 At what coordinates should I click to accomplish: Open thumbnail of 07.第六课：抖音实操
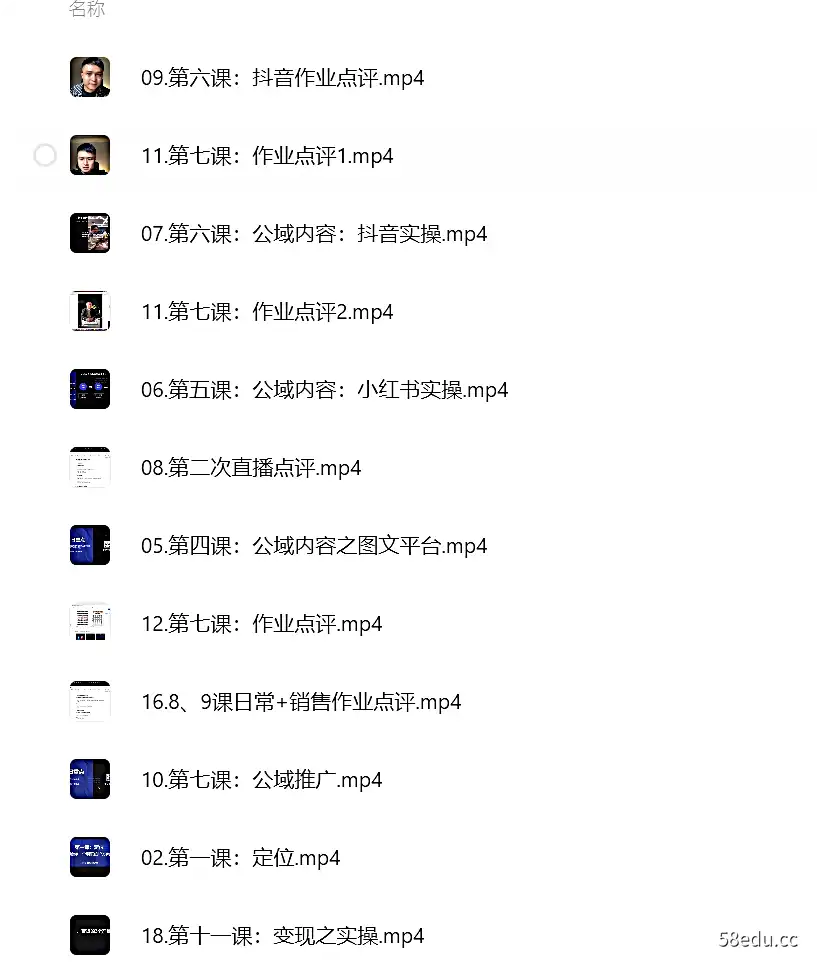(90, 233)
